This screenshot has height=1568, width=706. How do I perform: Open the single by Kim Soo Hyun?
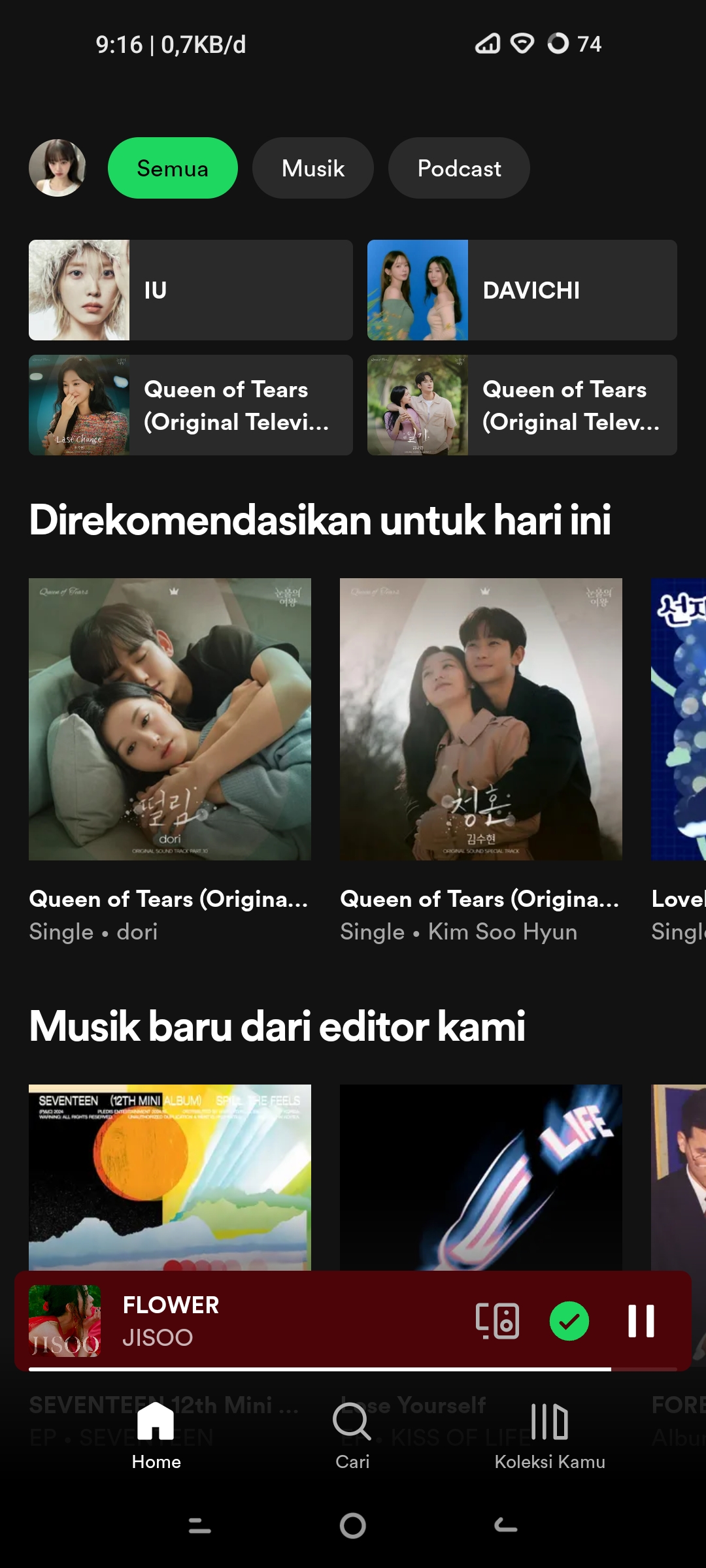[x=480, y=719]
